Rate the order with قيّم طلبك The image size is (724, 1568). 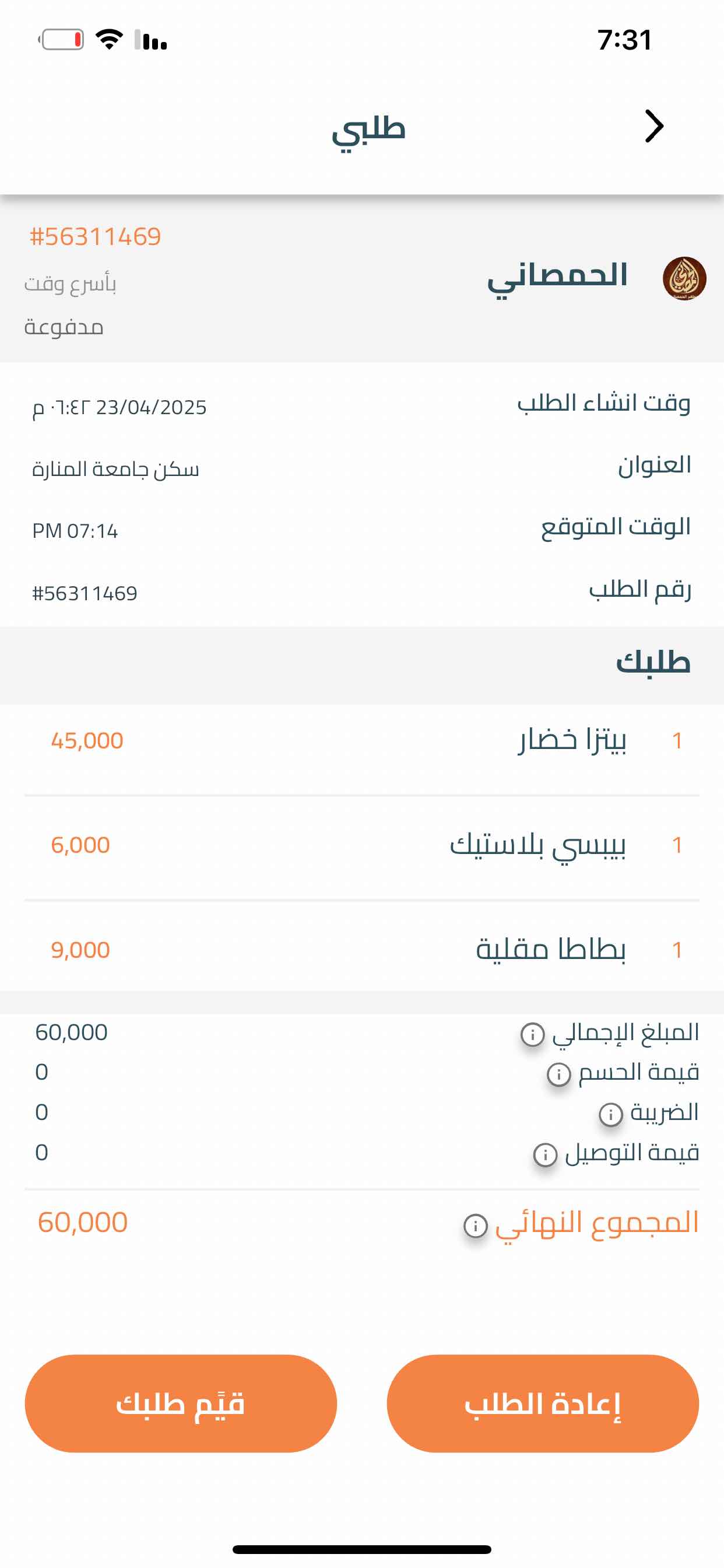tap(181, 1403)
